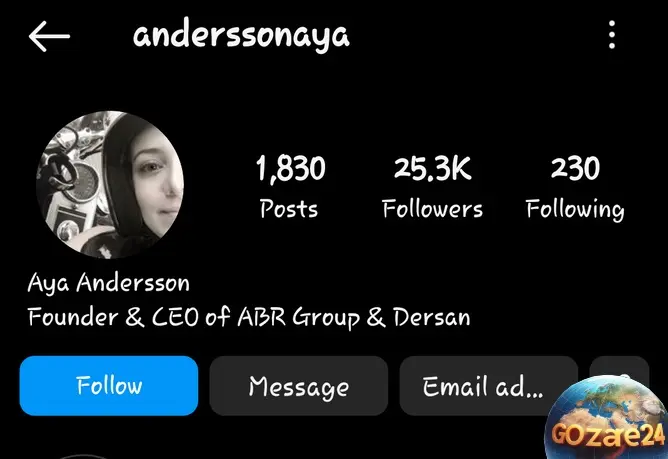
Task: Tap the Message button
Action: pos(298,386)
